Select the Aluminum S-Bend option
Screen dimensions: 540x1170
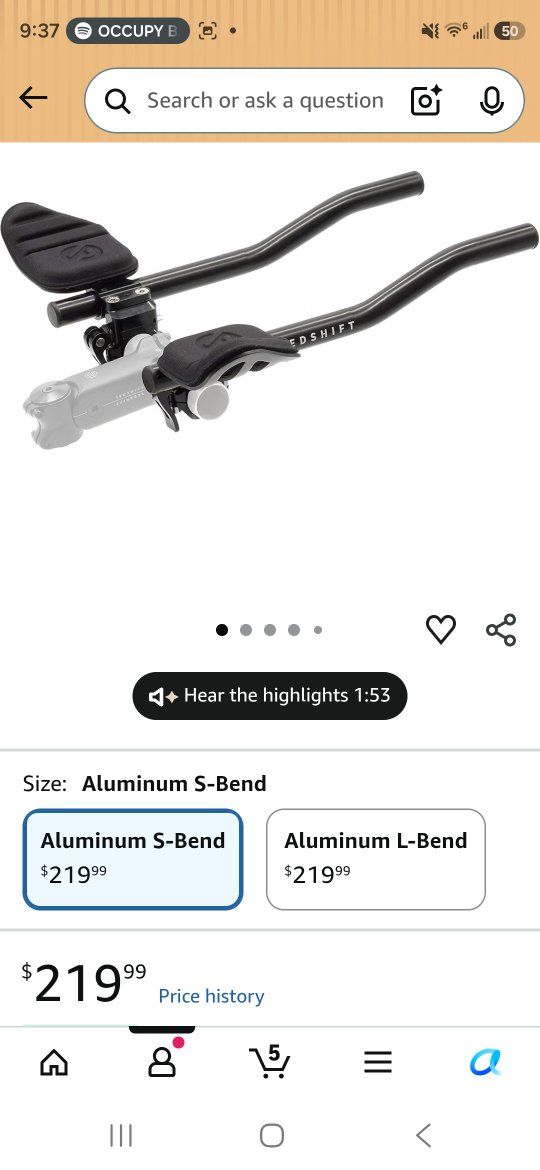133,860
